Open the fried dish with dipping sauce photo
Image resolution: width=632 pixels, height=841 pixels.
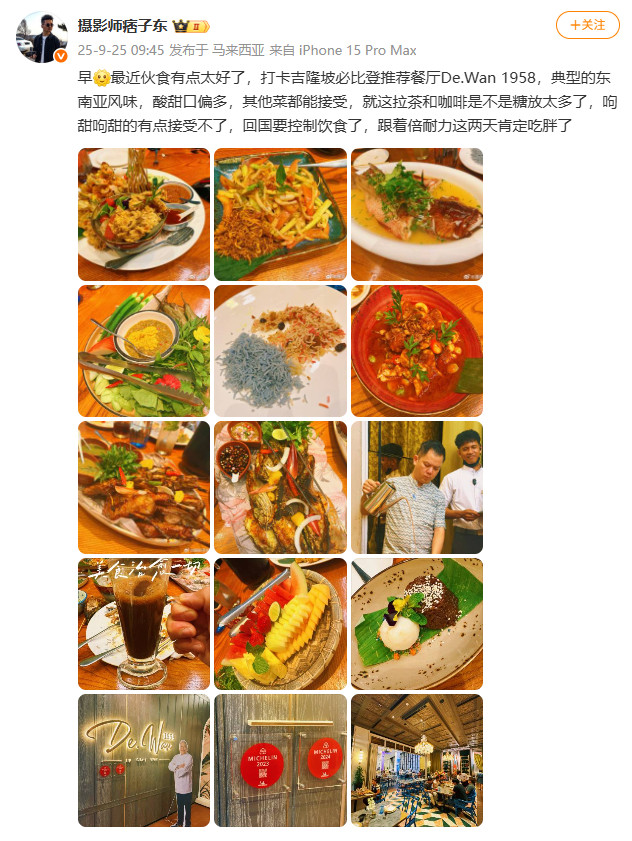coord(144,214)
